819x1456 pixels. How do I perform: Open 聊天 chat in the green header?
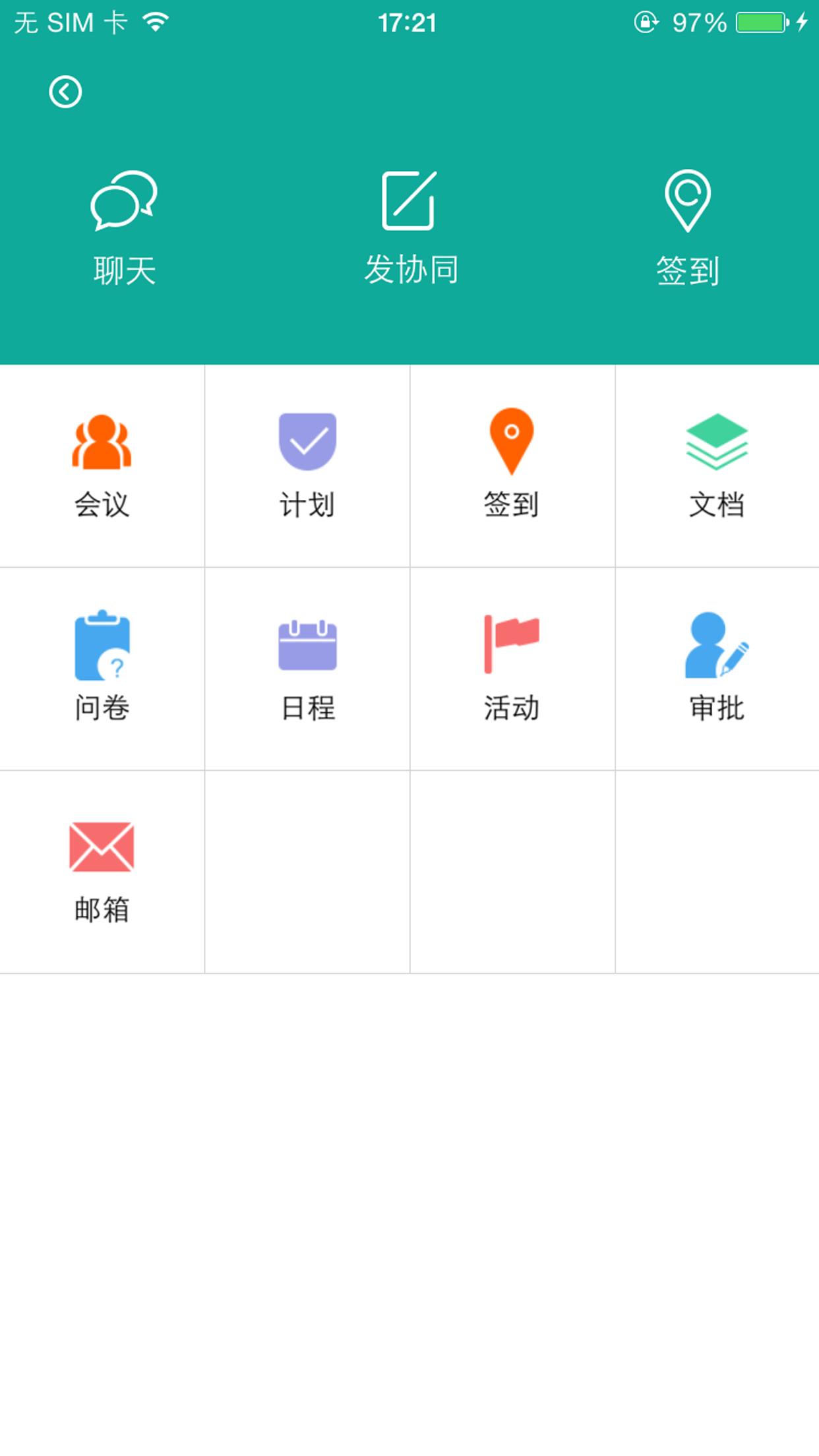124,228
